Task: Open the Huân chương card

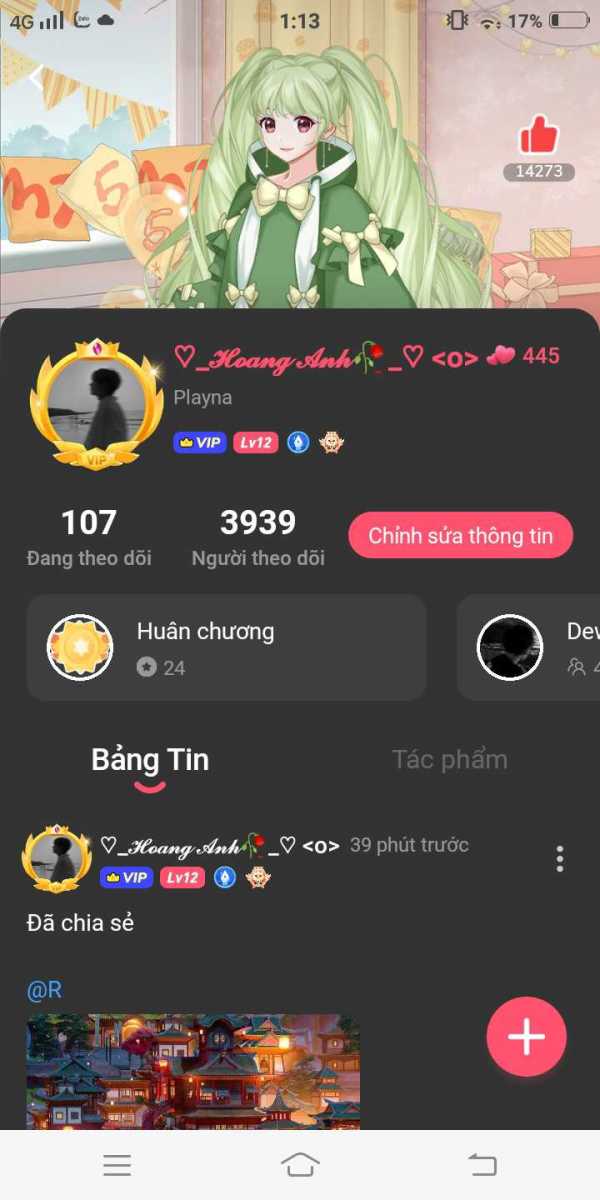Action: [x=226, y=647]
